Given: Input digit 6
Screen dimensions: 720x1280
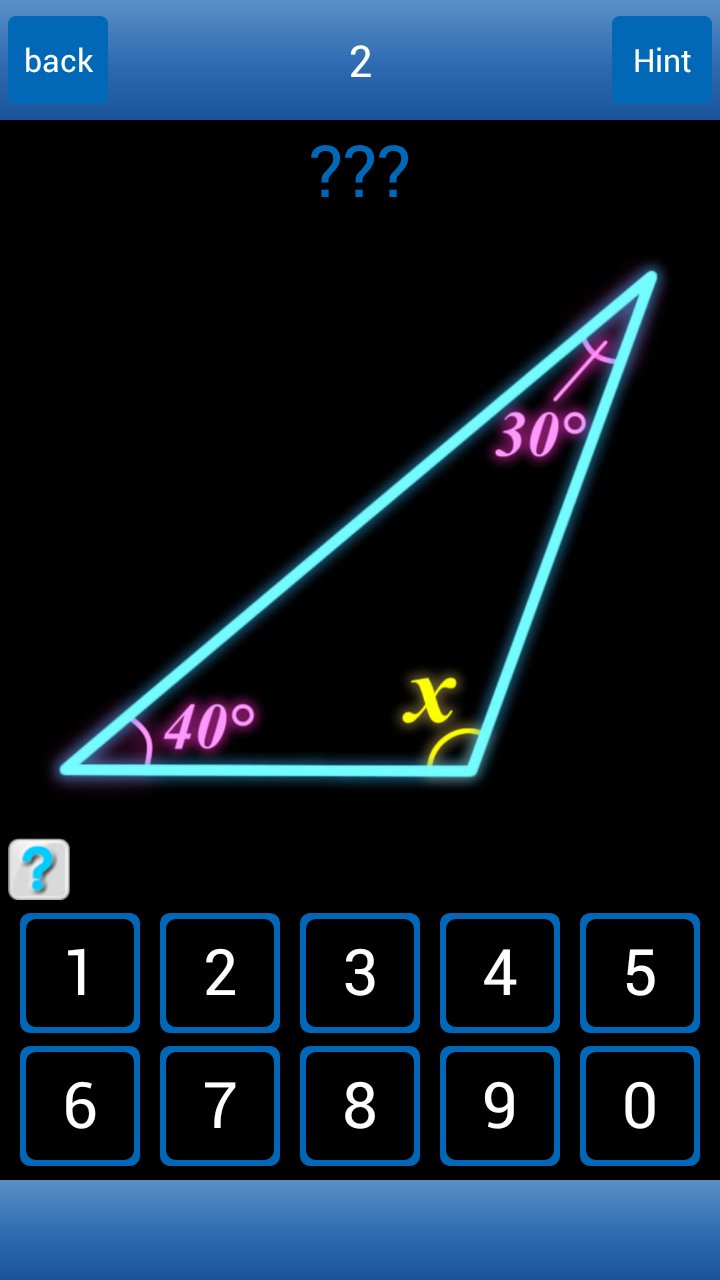Looking at the screenshot, I should [80, 1105].
